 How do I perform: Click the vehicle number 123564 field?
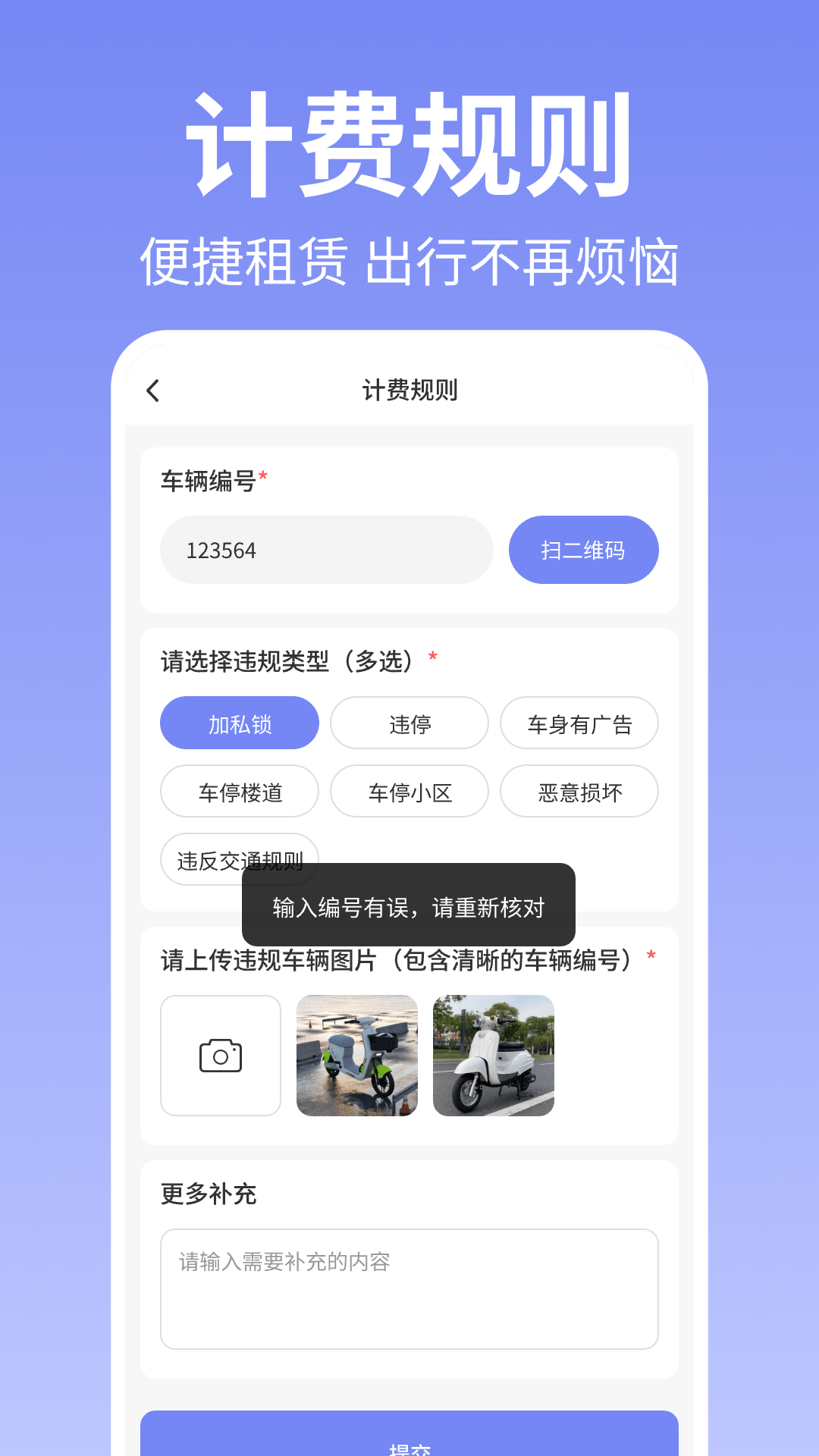(326, 550)
